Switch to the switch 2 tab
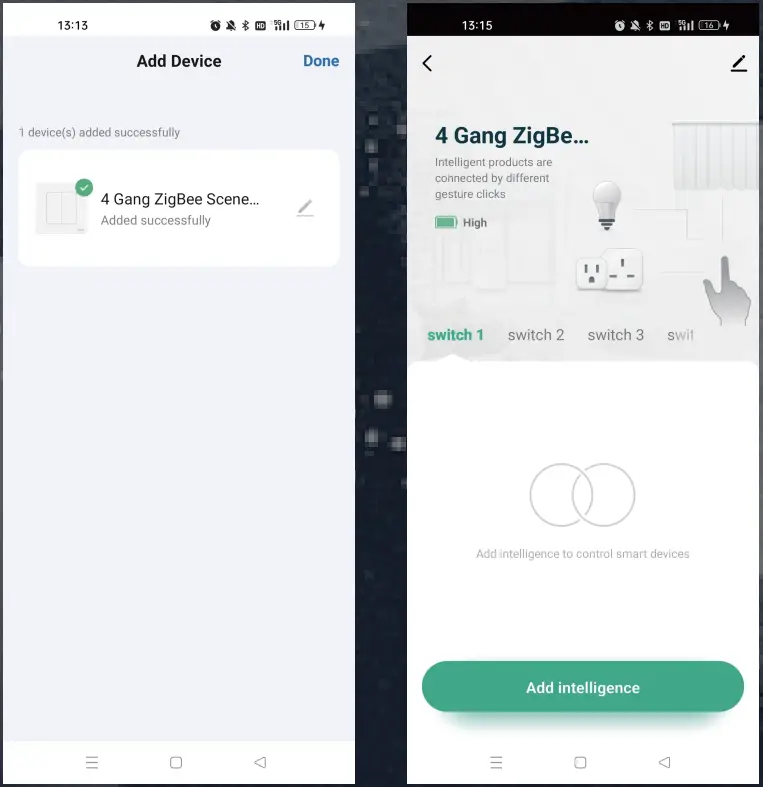This screenshot has height=787, width=763. click(536, 335)
